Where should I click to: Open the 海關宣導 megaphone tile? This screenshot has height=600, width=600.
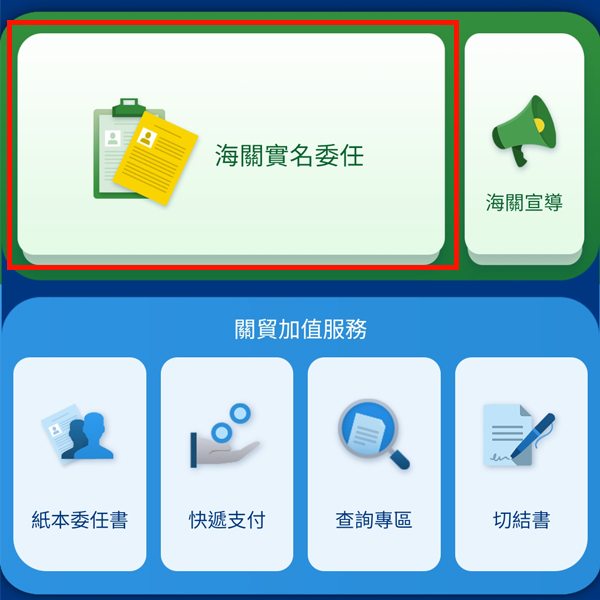(x=524, y=148)
